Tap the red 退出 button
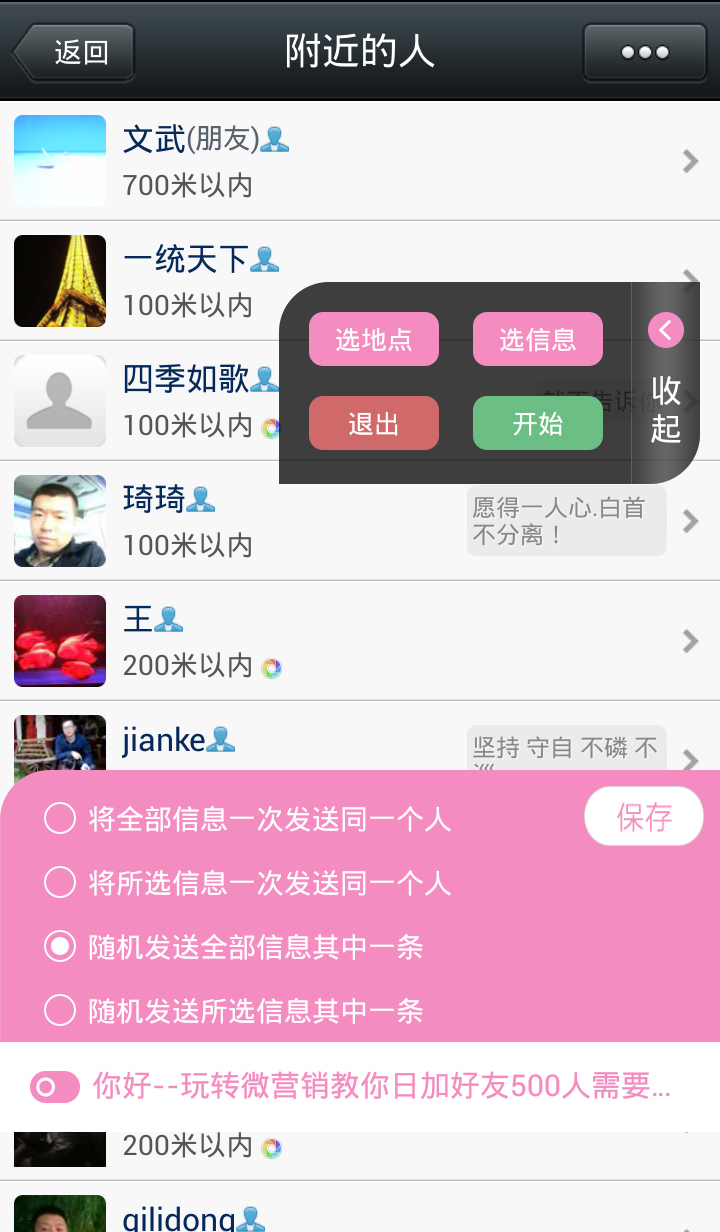The height and width of the screenshot is (1232, 720). [x=374, y=423]
